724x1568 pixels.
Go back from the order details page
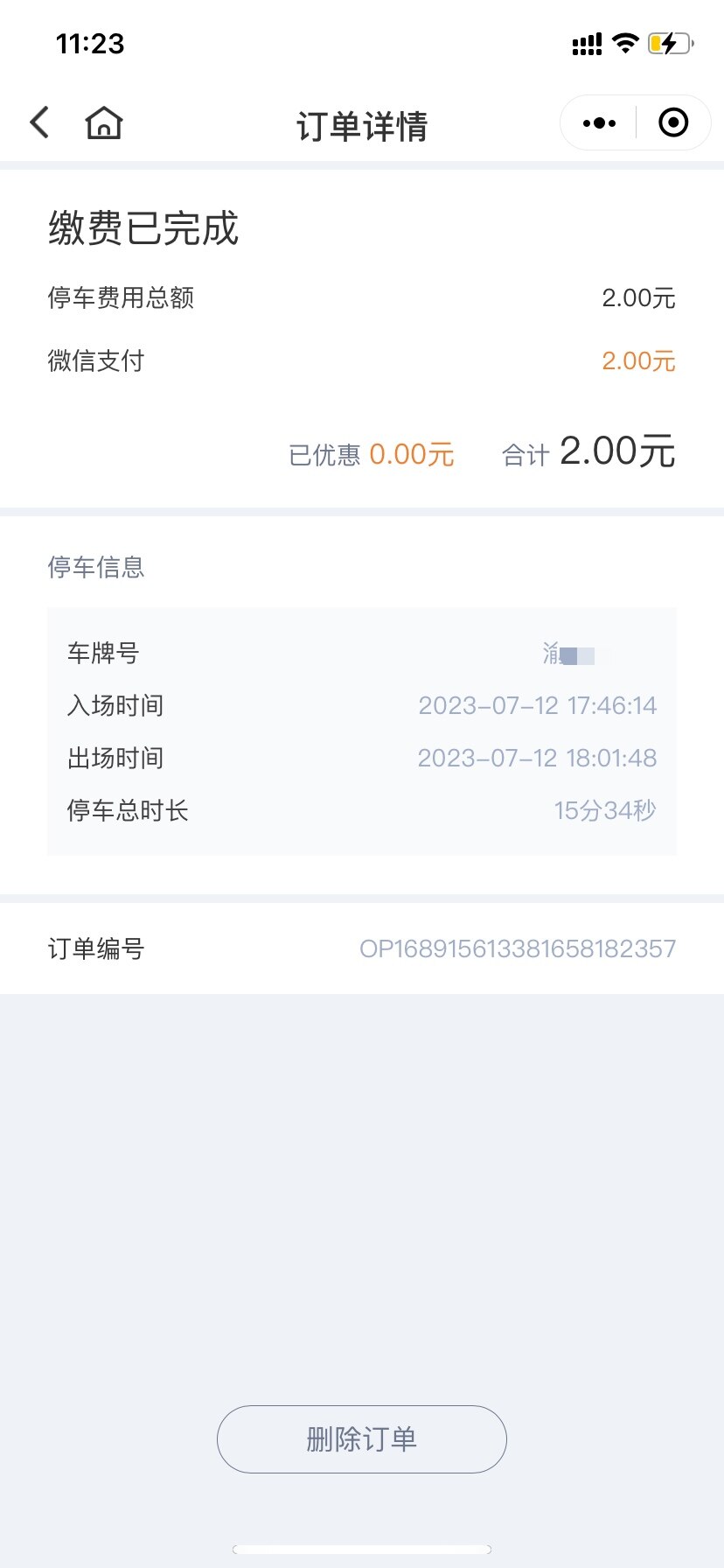pos(39,122)
